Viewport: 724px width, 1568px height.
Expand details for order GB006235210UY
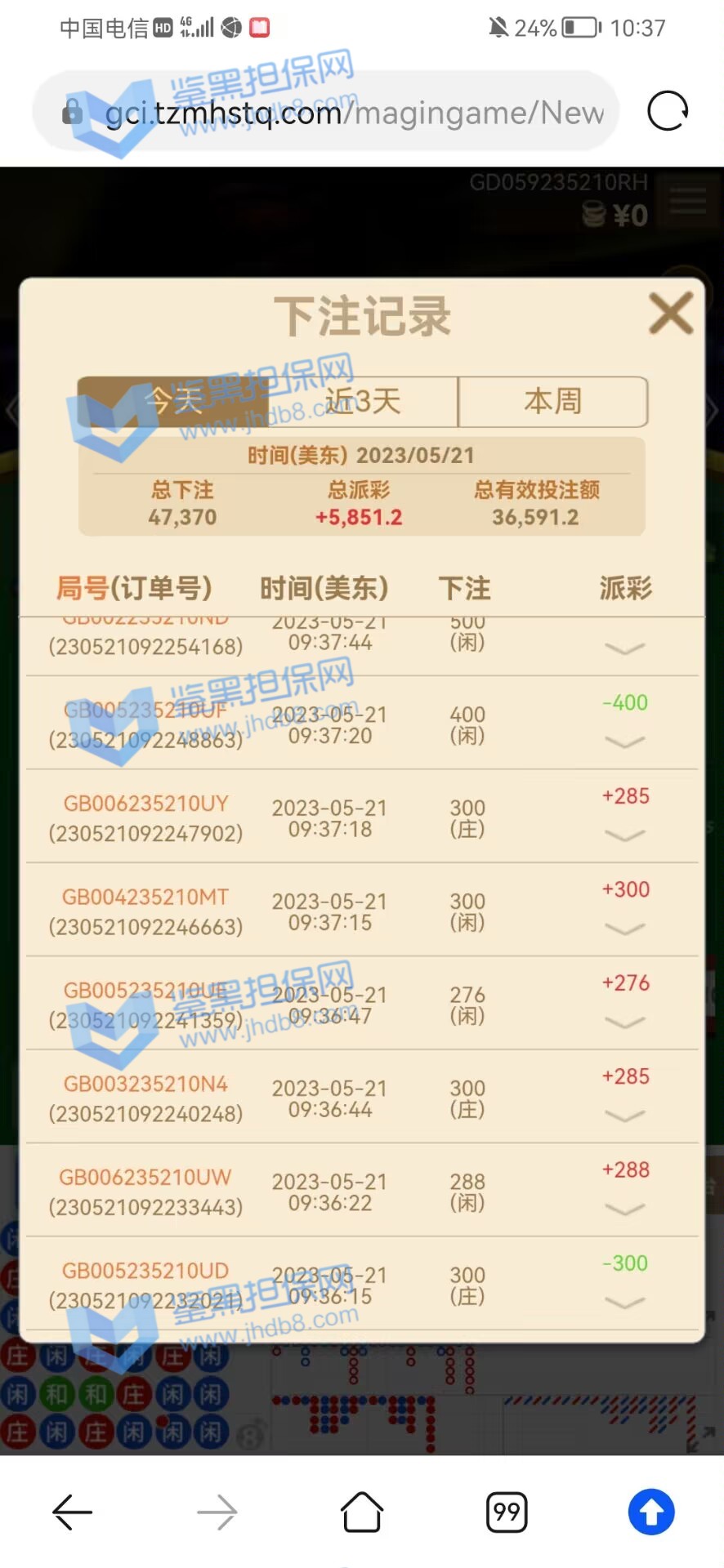[625, 835]
